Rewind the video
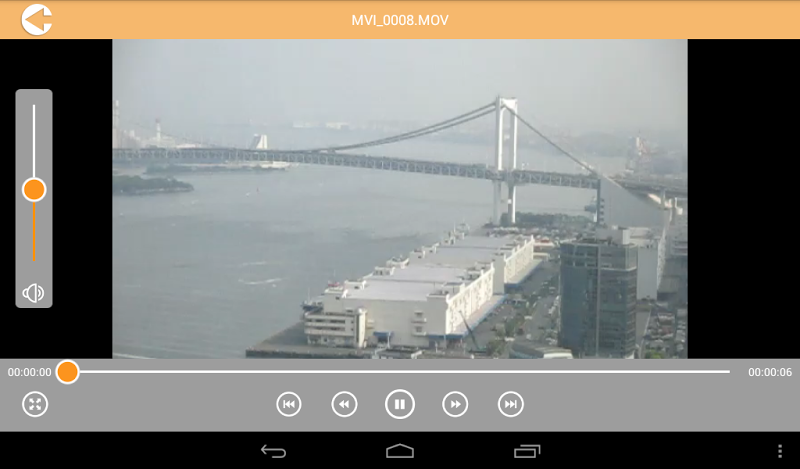 pos(344,404)
